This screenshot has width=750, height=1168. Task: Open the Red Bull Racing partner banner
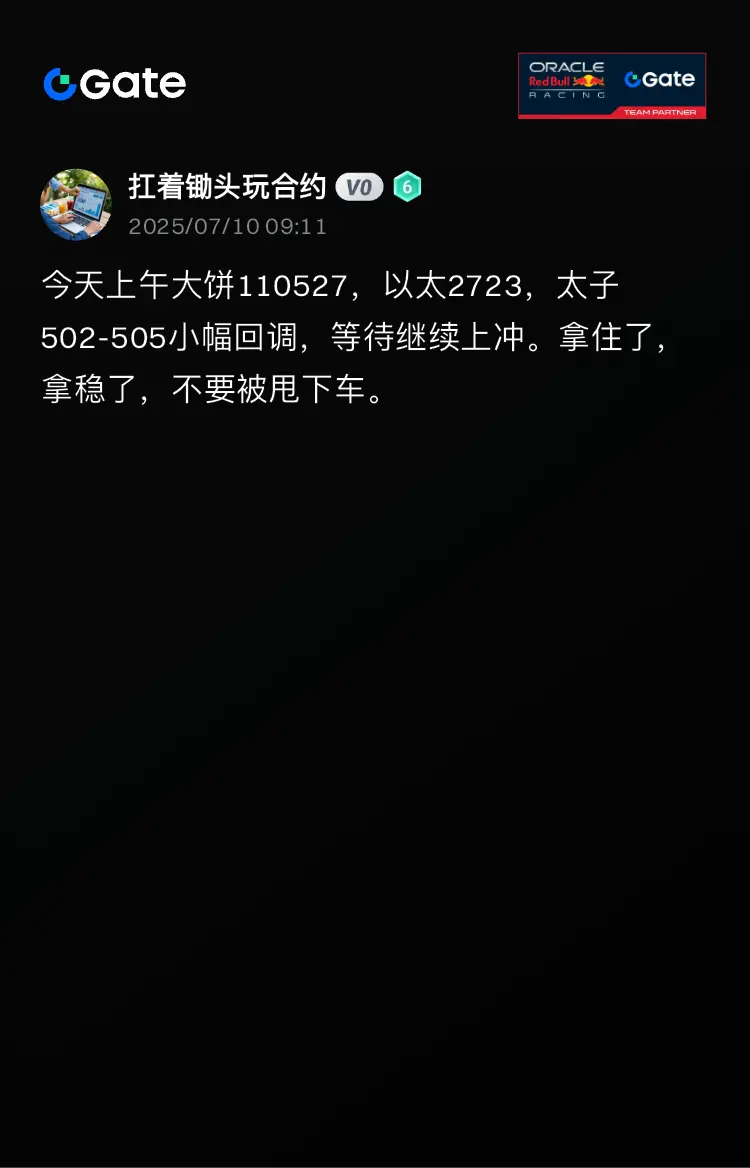tap(611, 85)
